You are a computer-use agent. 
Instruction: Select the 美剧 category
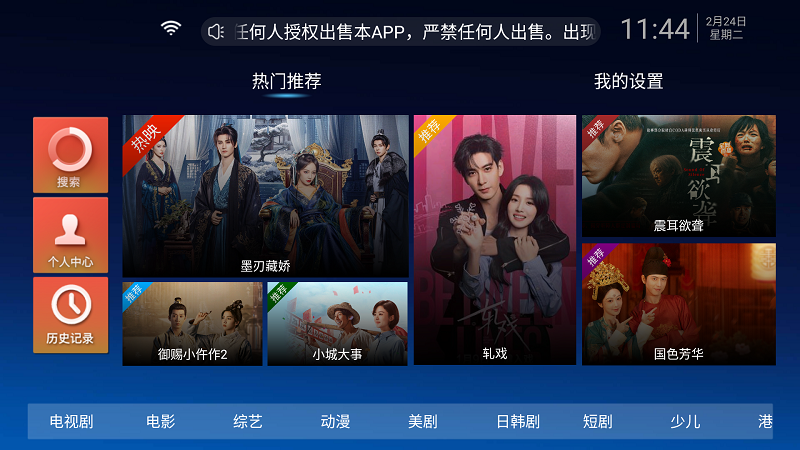422,422
